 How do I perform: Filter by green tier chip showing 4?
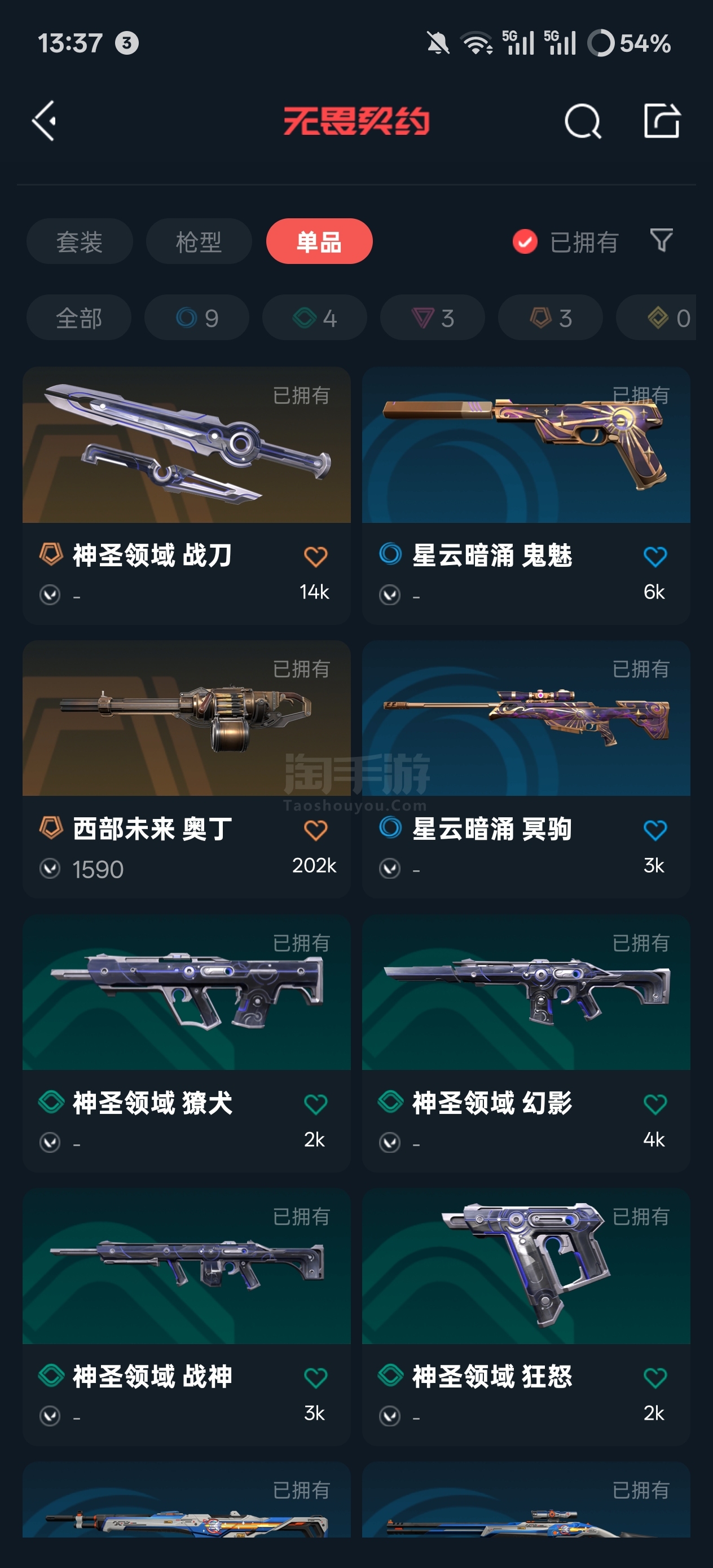[x=315, y=317]
